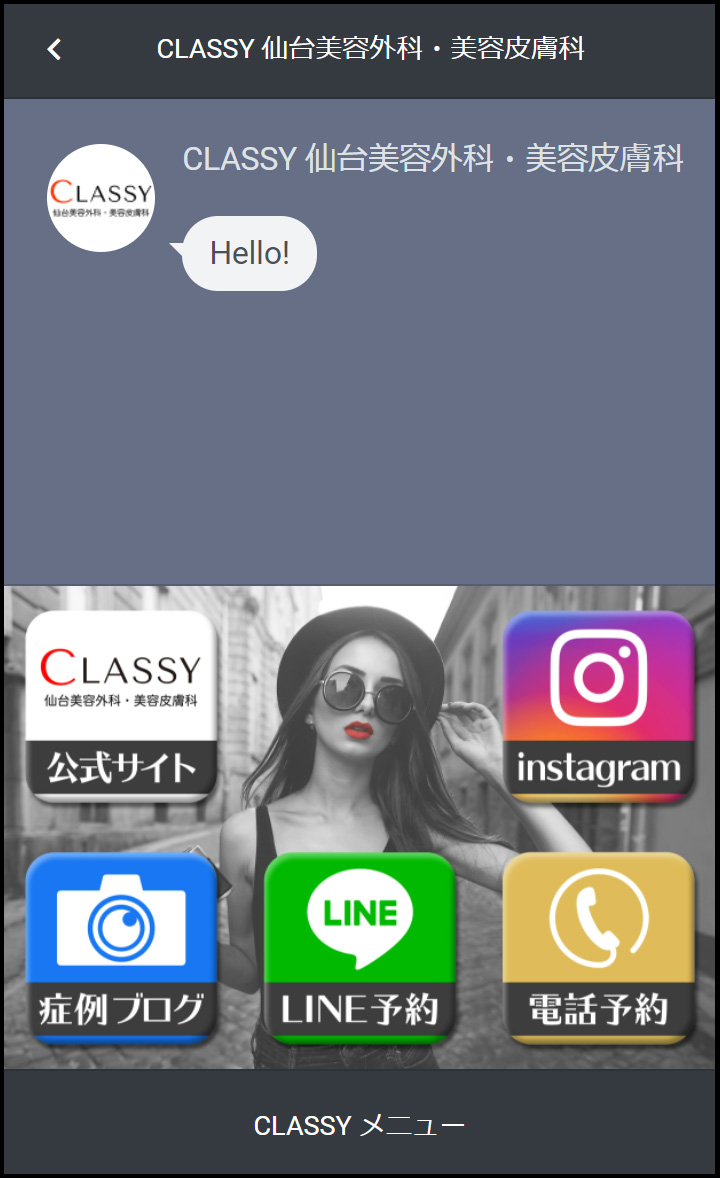This screenshot has width=720, height=1178.
Task: Tap the 電話予約 phone booking tile
Action: coord(598,948)
